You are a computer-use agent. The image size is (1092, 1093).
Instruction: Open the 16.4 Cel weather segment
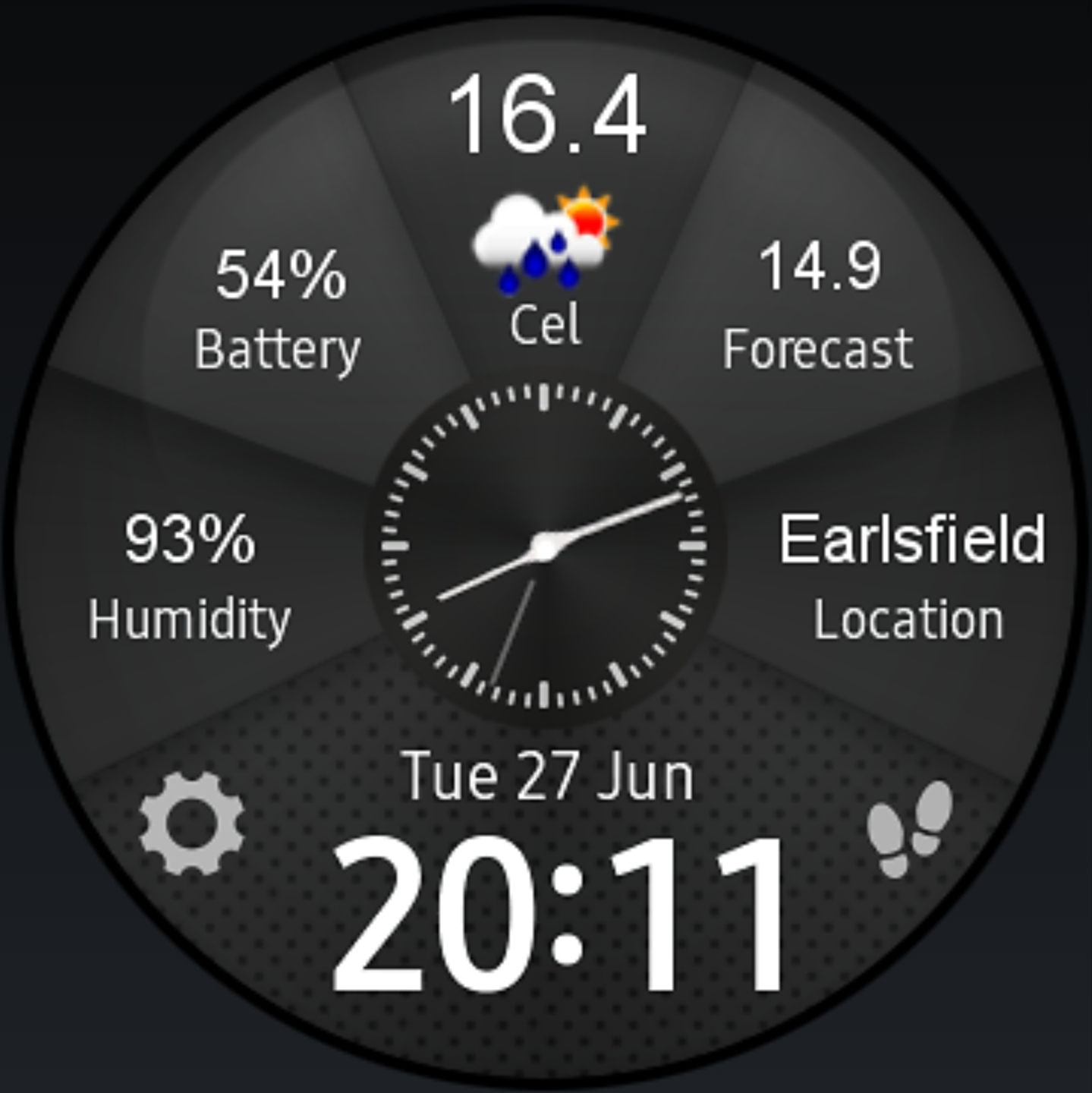(545, 213)
